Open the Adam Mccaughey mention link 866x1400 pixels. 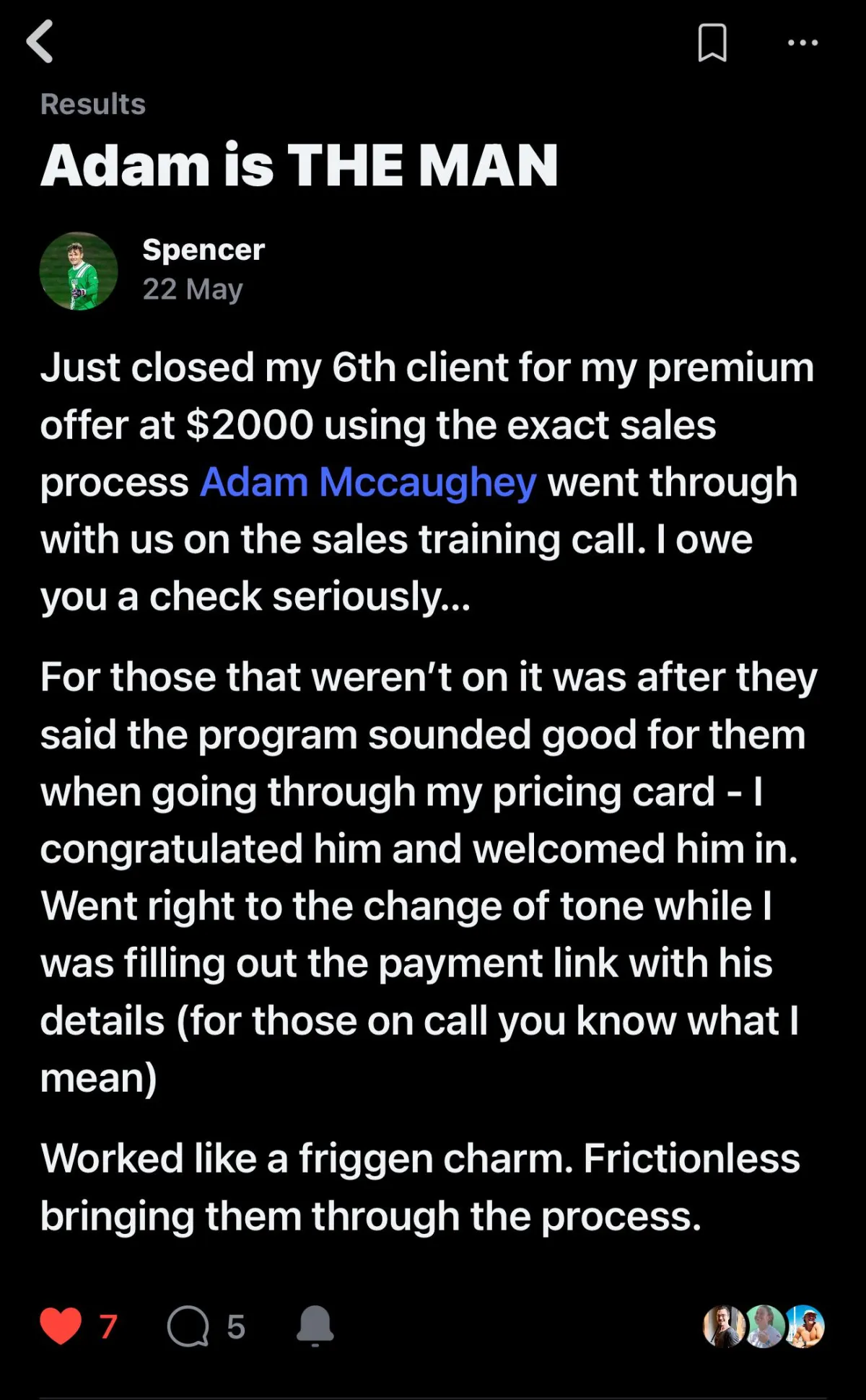point(368,482)
